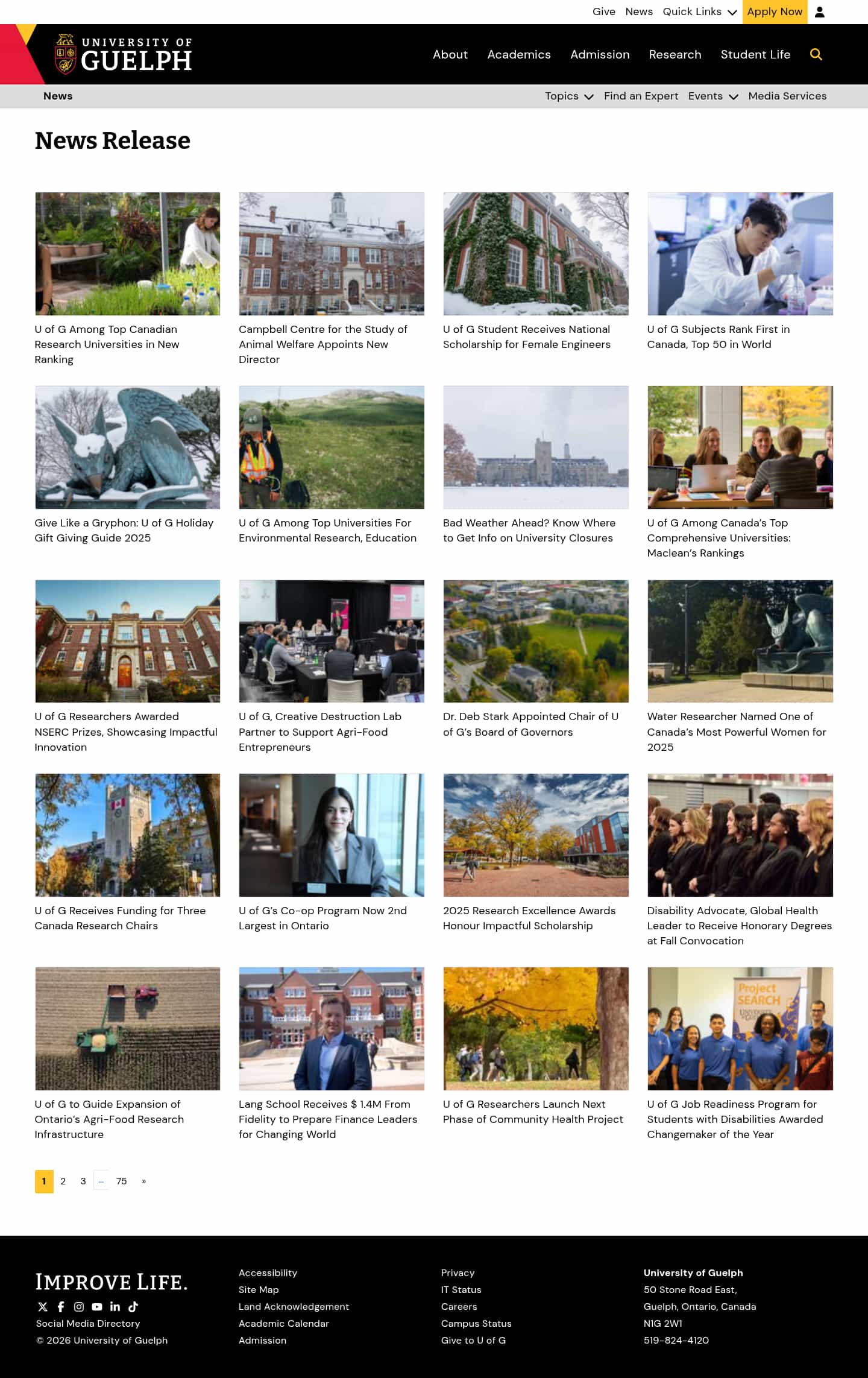Go to page 2 of results
868x1378 pixels.
[x=63, y=1181]
